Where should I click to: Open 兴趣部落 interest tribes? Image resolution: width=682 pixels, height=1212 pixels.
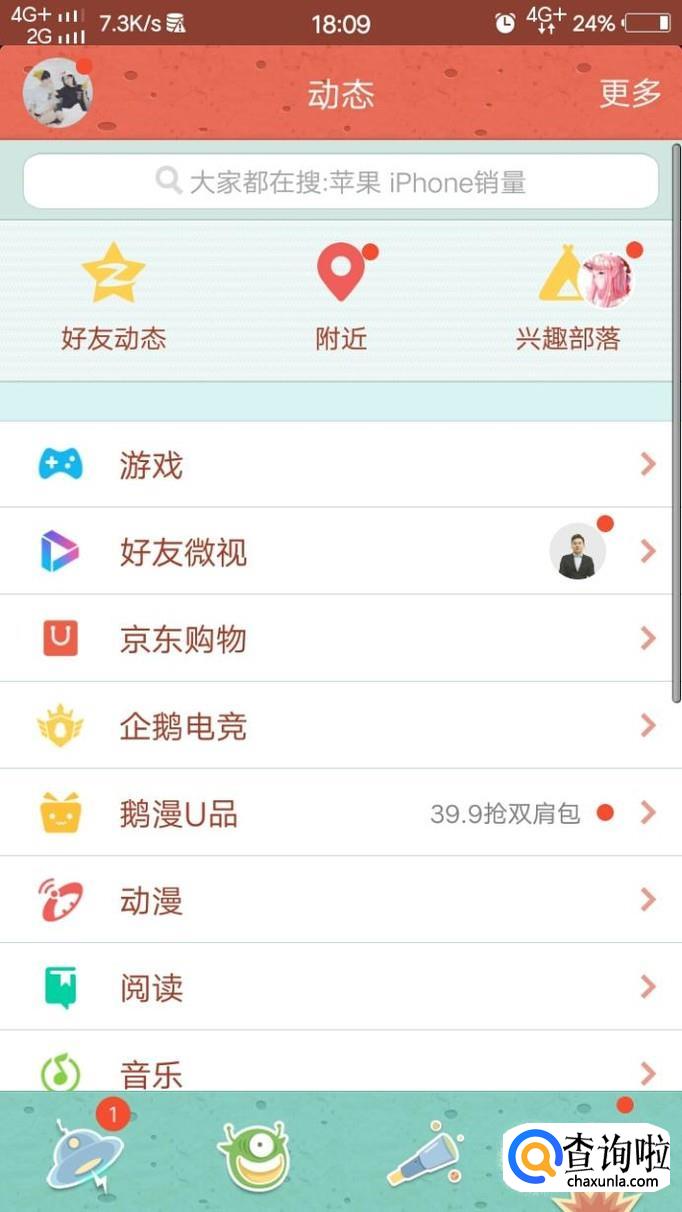pos(568,297)
